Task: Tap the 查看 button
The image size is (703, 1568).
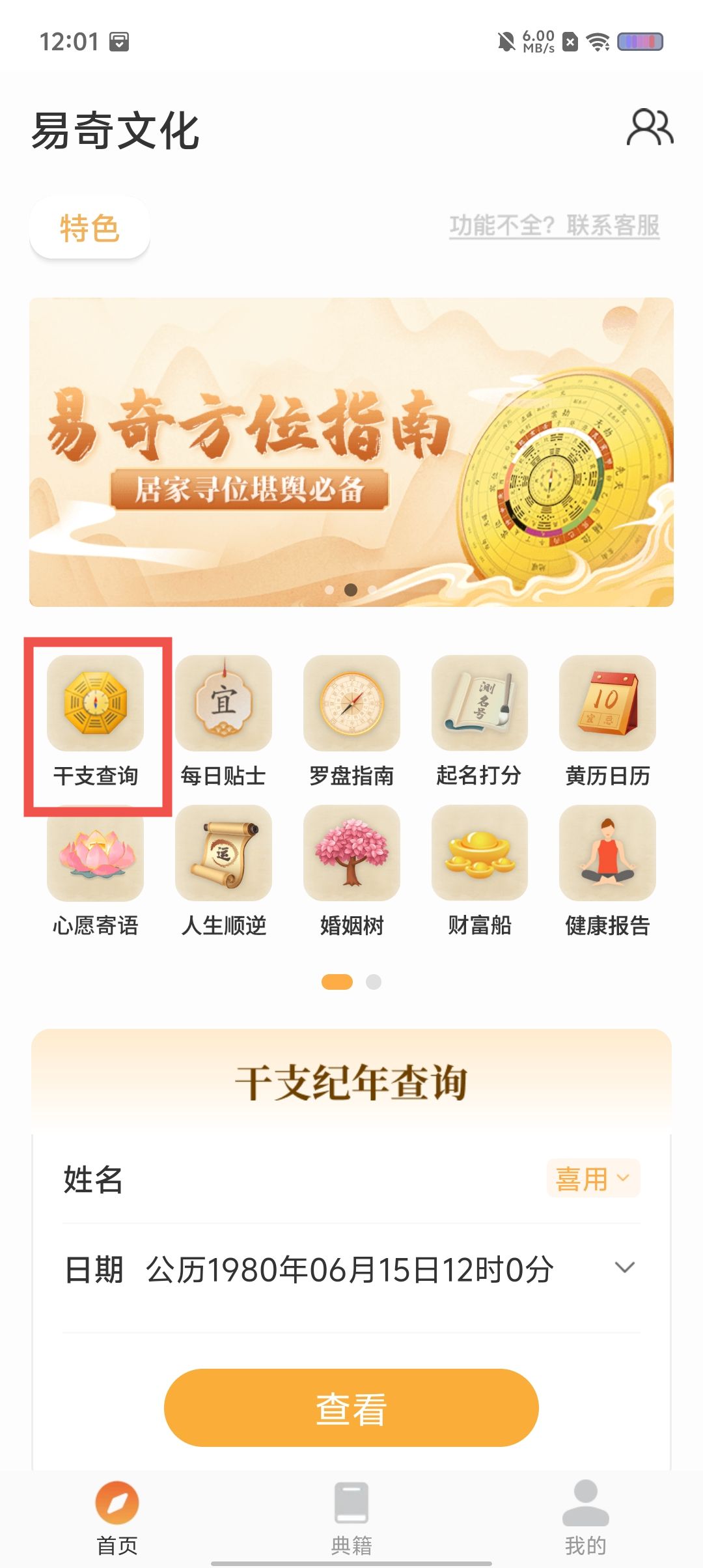Action: click(351, 1407)
